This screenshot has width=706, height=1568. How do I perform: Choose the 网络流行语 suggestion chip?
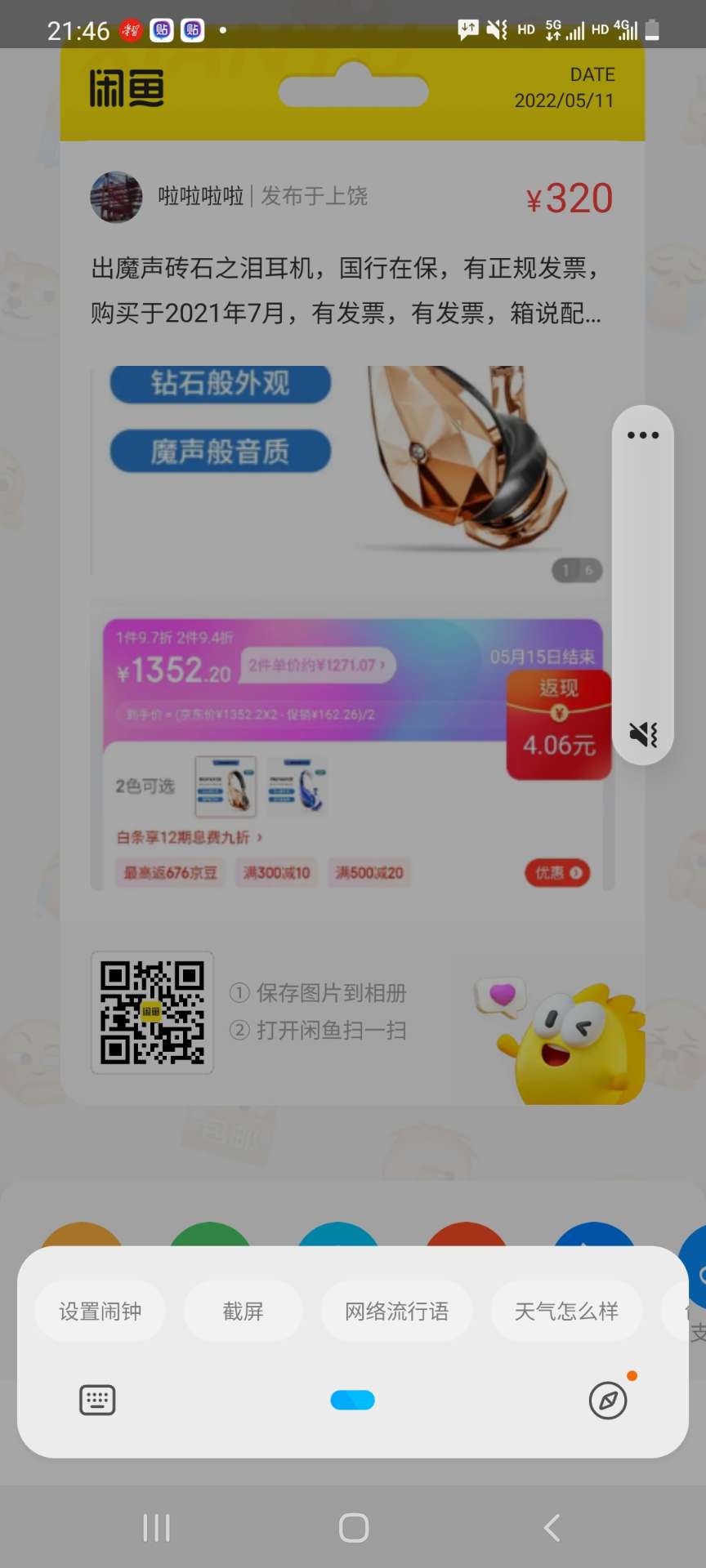(396, 1312)
